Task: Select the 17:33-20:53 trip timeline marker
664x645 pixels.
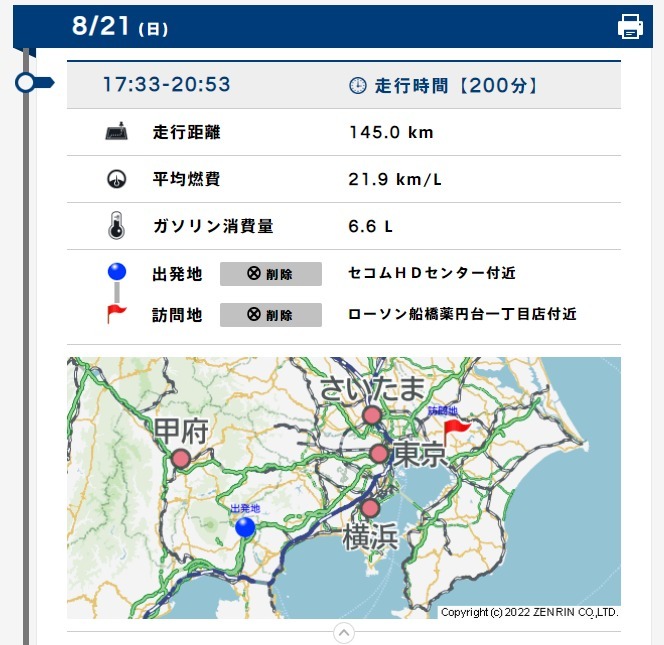Action: pos(32,83)
